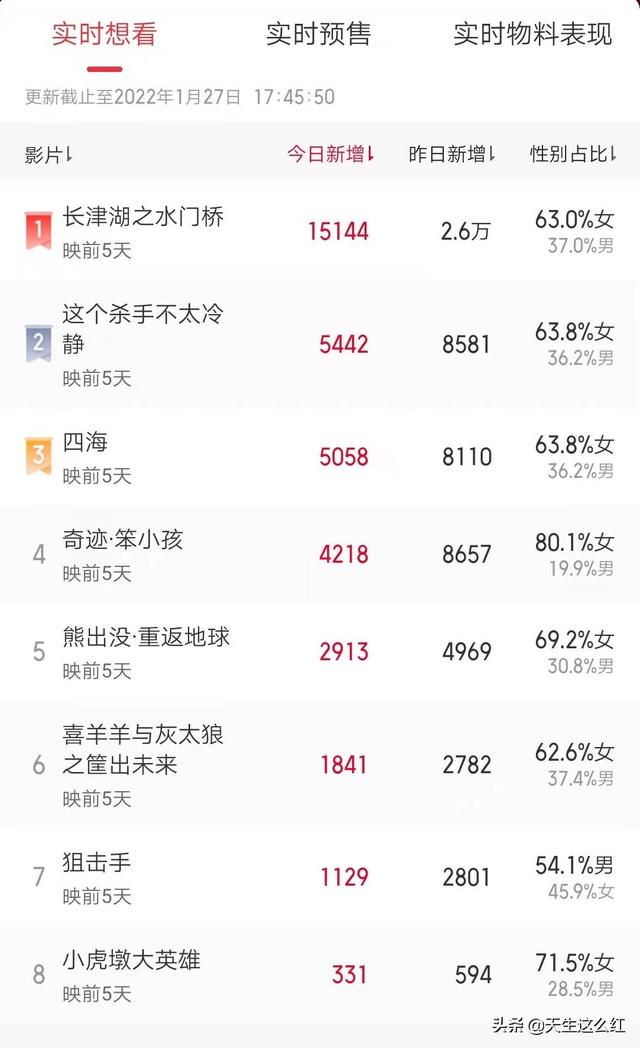Open the 狙击手 movie row
Image resolution: width=640 pixels, height=1048 pixels.
pos(320,877)
